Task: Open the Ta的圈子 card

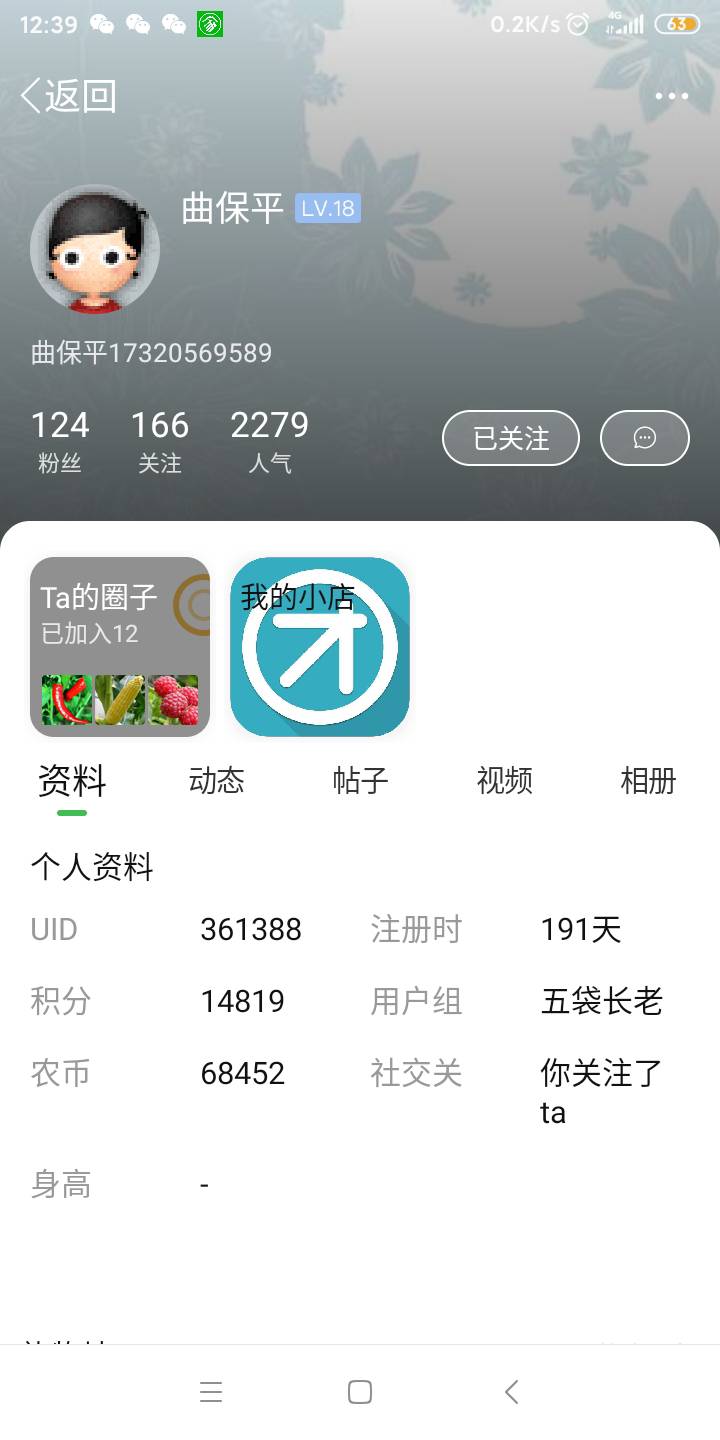Action: tap(120, 647)
